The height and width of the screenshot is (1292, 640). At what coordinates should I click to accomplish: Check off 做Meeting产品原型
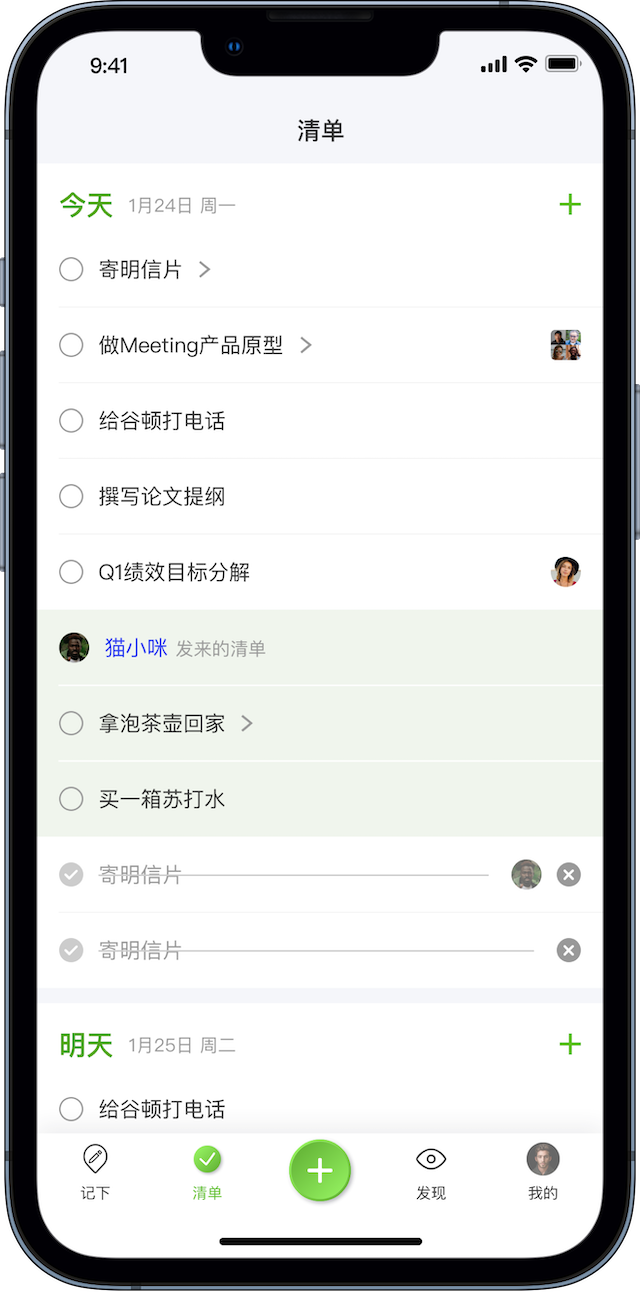click(x=71, y=345)
